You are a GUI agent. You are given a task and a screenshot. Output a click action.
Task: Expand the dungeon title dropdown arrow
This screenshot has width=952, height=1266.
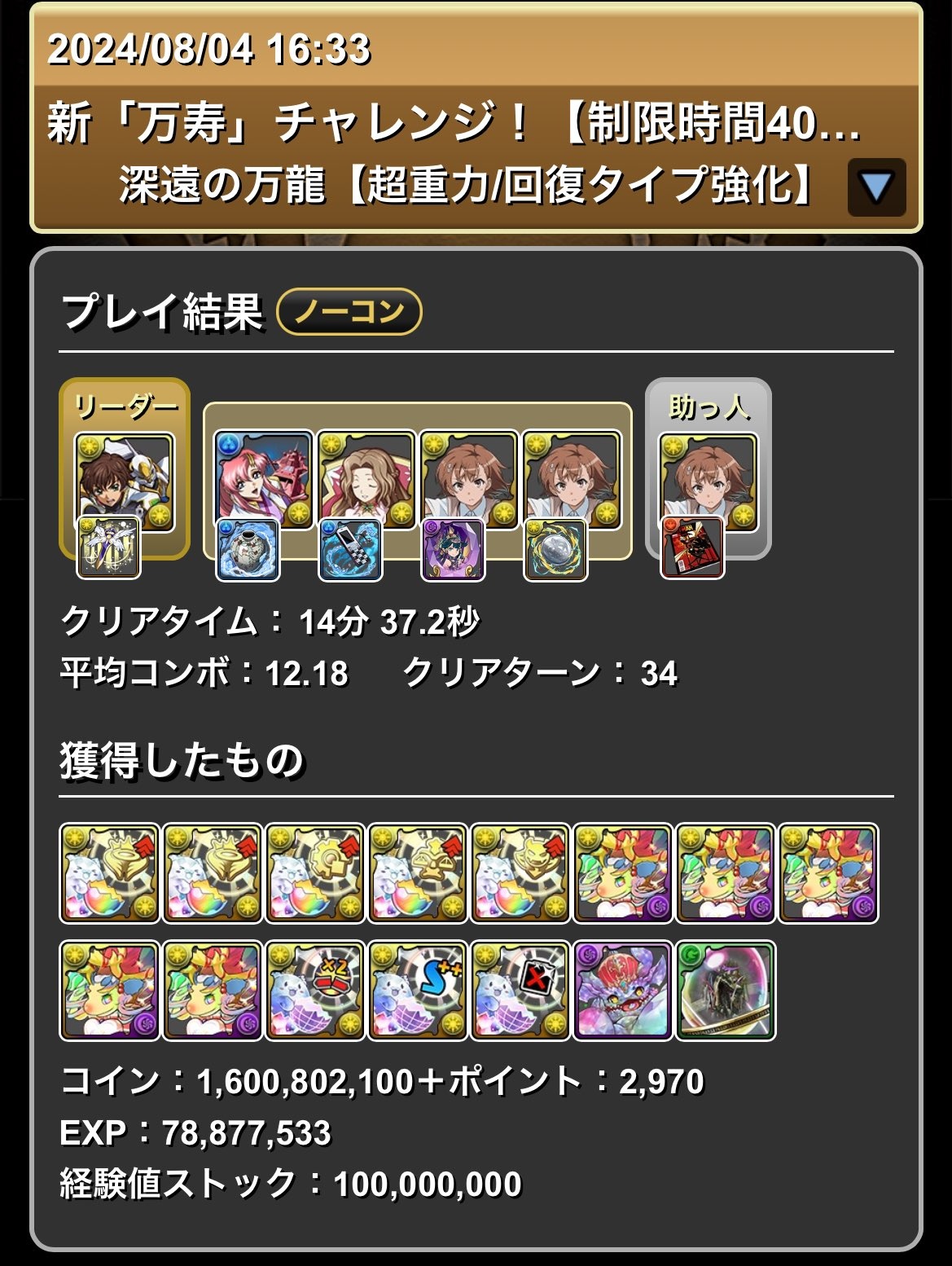pos(876,187)
